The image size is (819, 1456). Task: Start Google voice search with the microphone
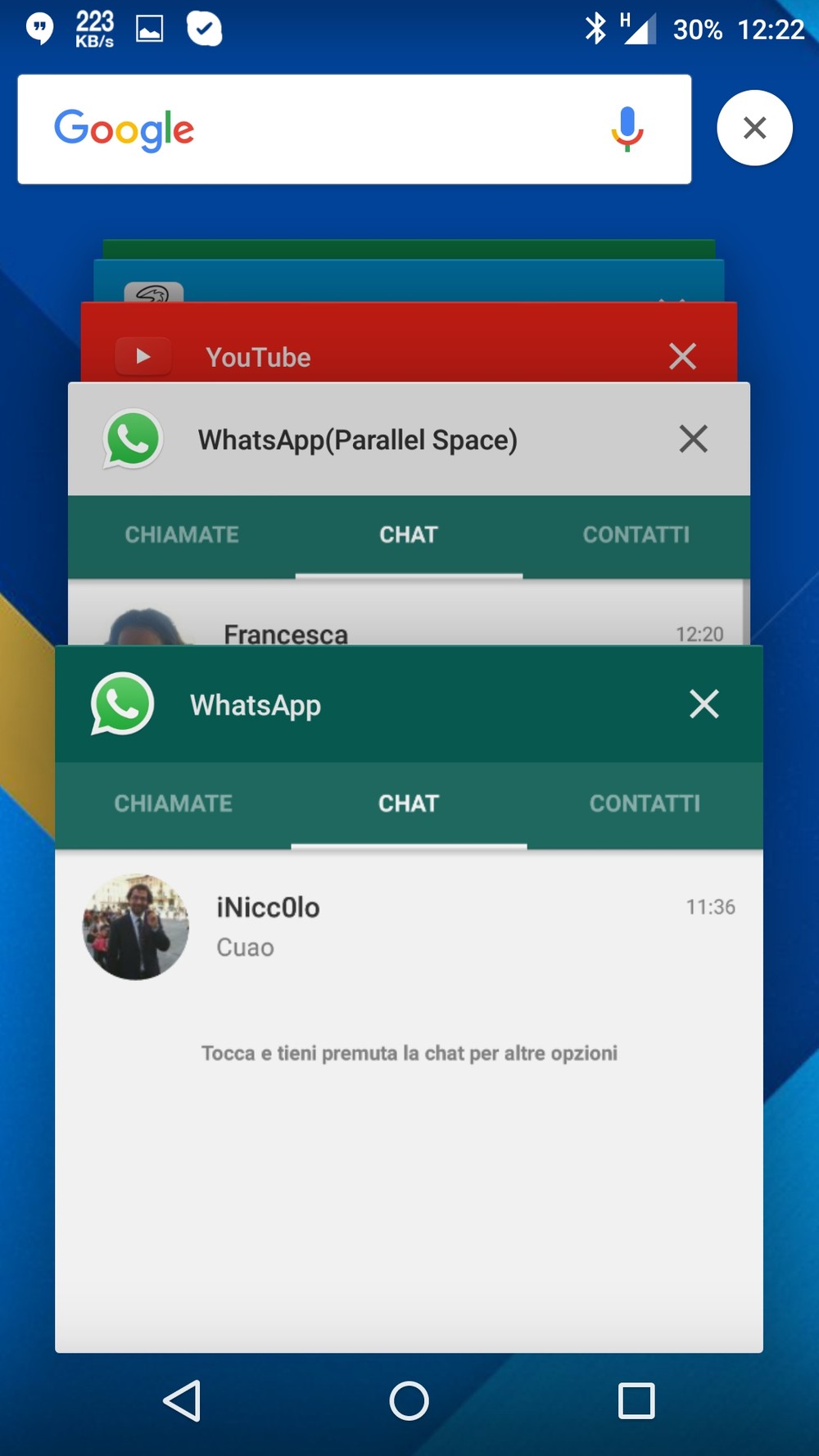coord(627,129)
